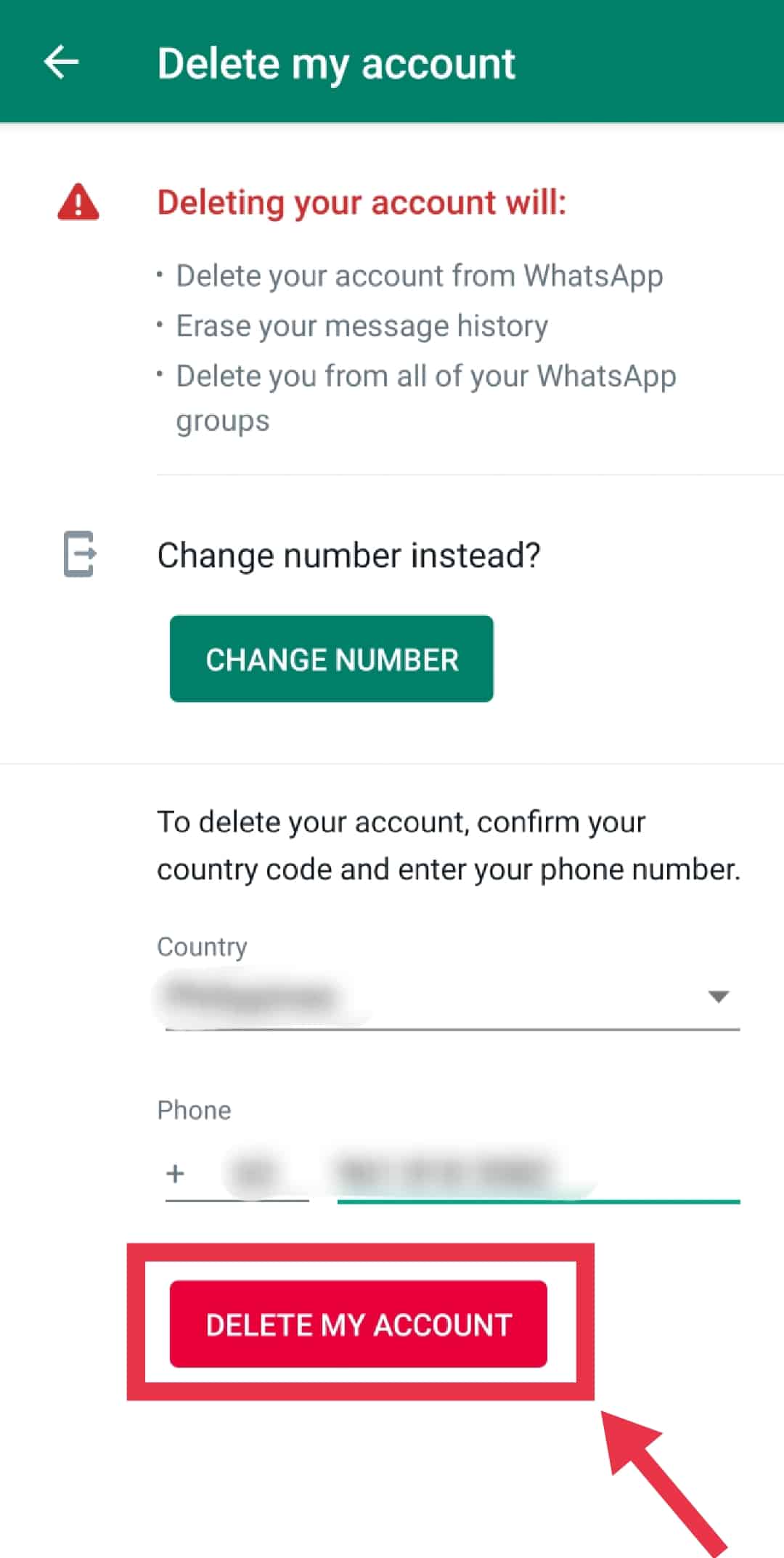Open the Country dropdown
Viewport: 784px width, 1558px height.
(x=452, y=997)
